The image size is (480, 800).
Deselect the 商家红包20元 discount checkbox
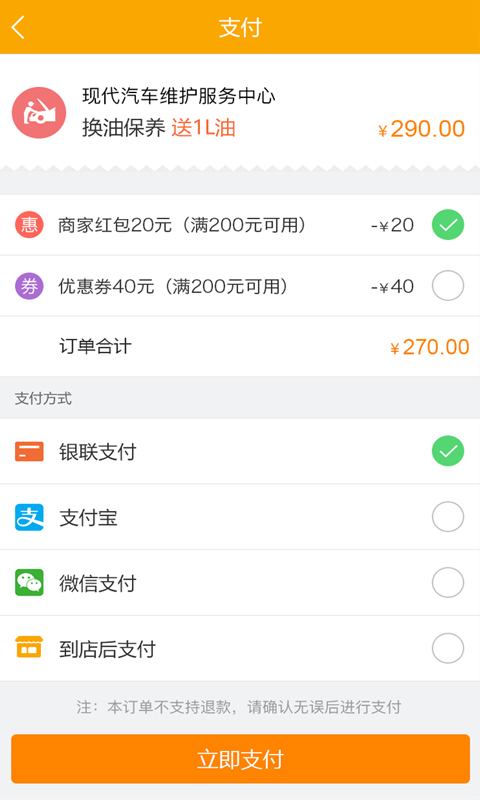(x=447, y=224)
